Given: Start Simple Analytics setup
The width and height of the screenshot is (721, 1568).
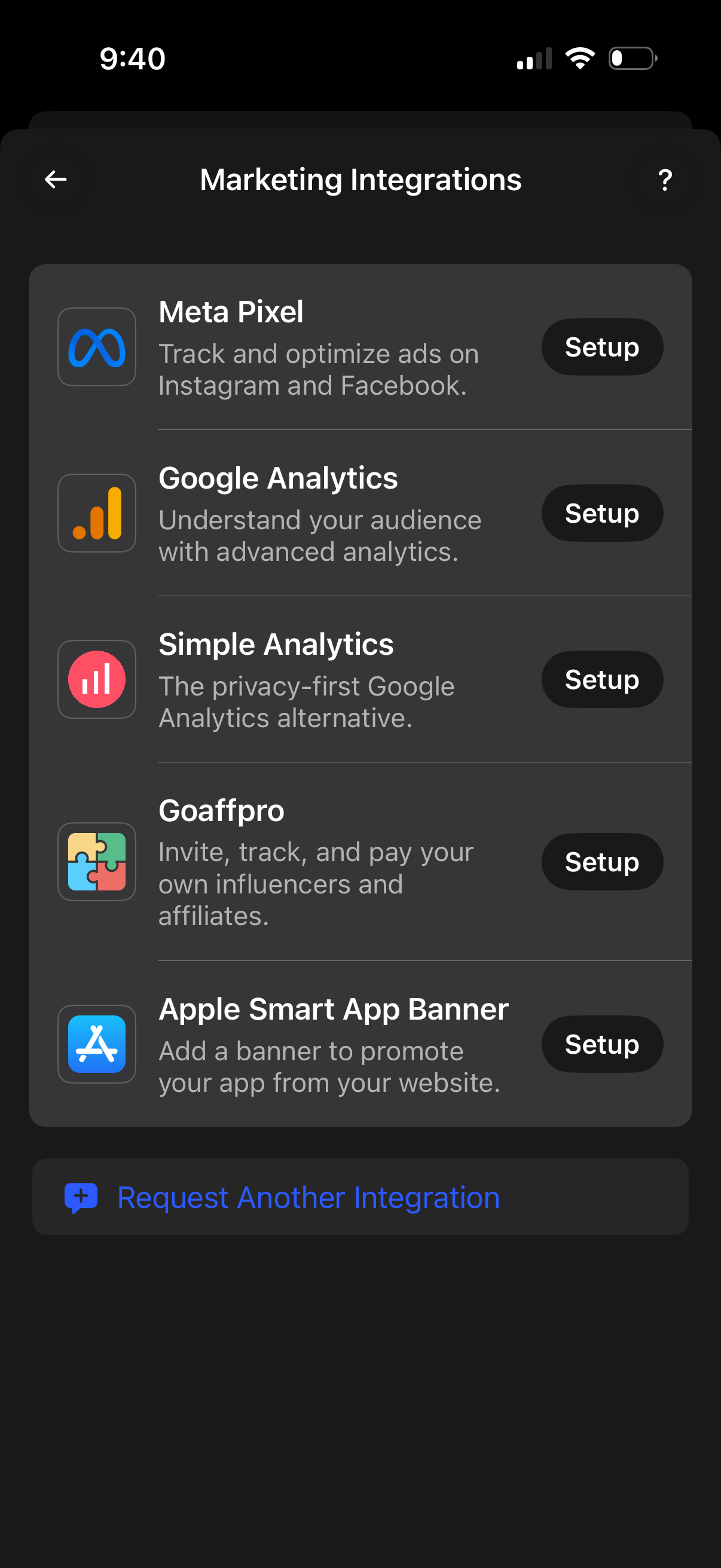Looking at the screenshot, I should tap(601, 679).
